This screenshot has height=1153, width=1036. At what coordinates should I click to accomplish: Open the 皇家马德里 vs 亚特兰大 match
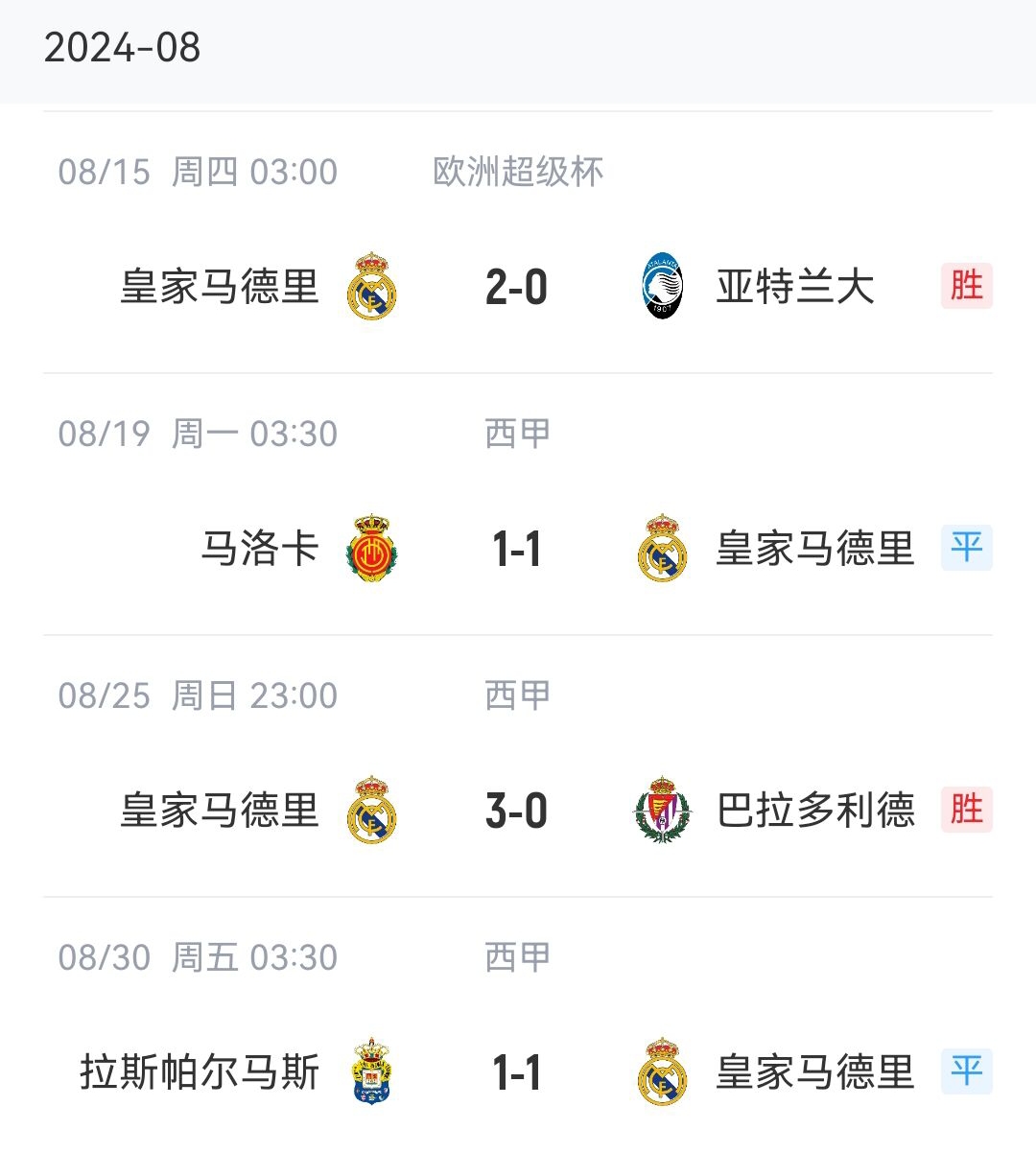pos(516,287)
